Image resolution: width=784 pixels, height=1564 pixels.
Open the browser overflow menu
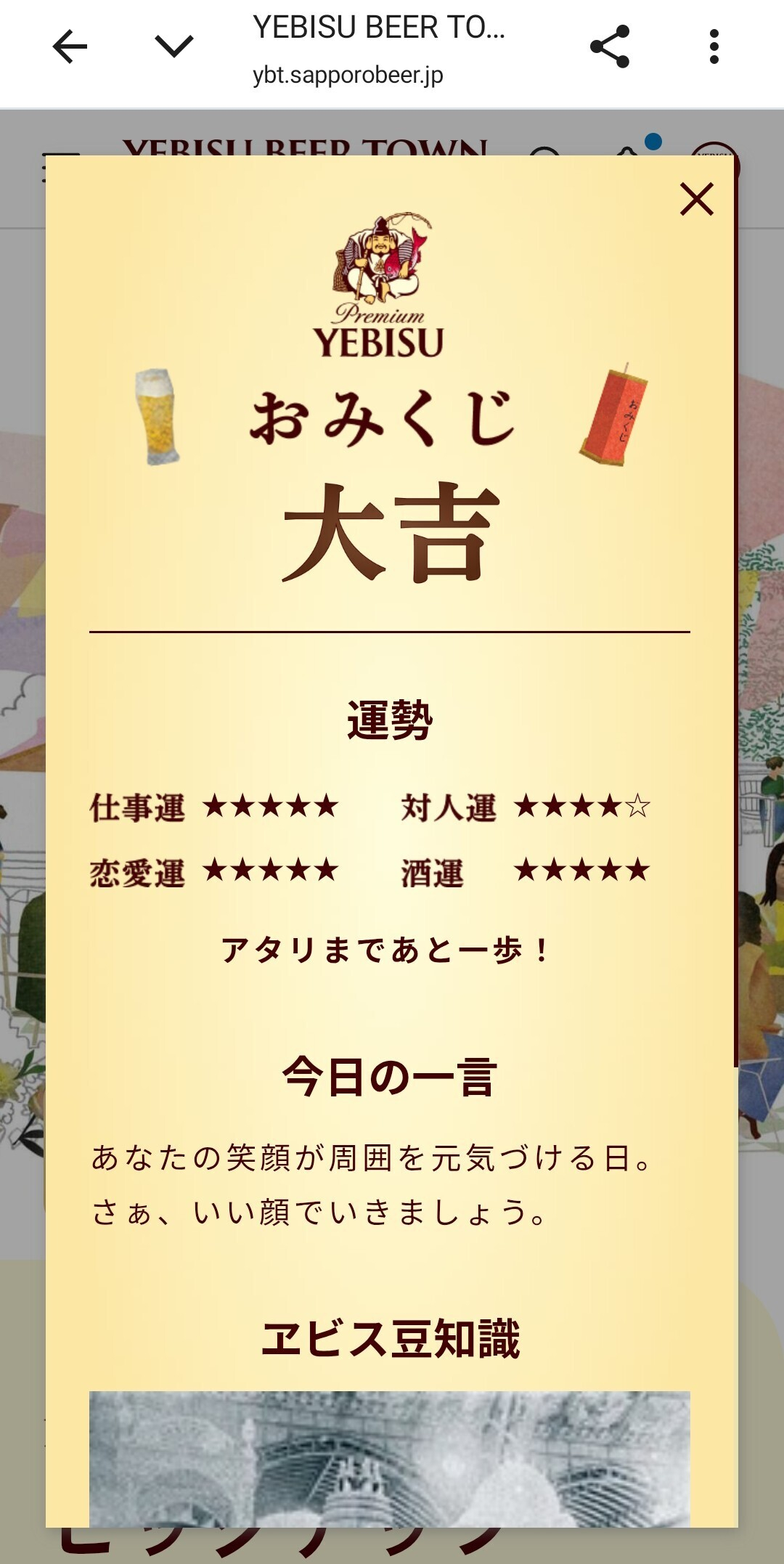[x=714, y=47]
